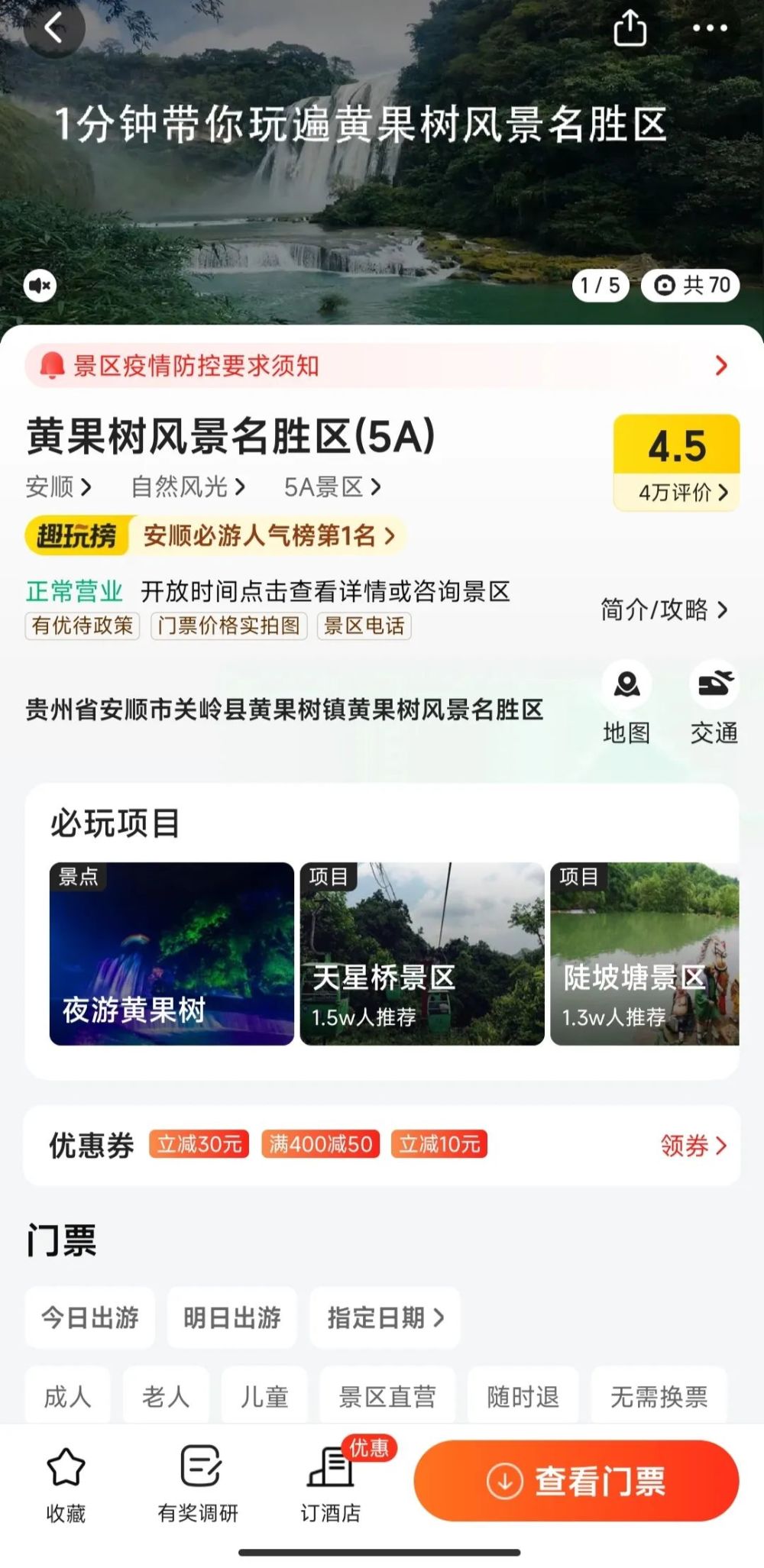Viewport: 764px width, 1568px height.
Task: Open the three-dot overflow menu
Action: (710, 29)
